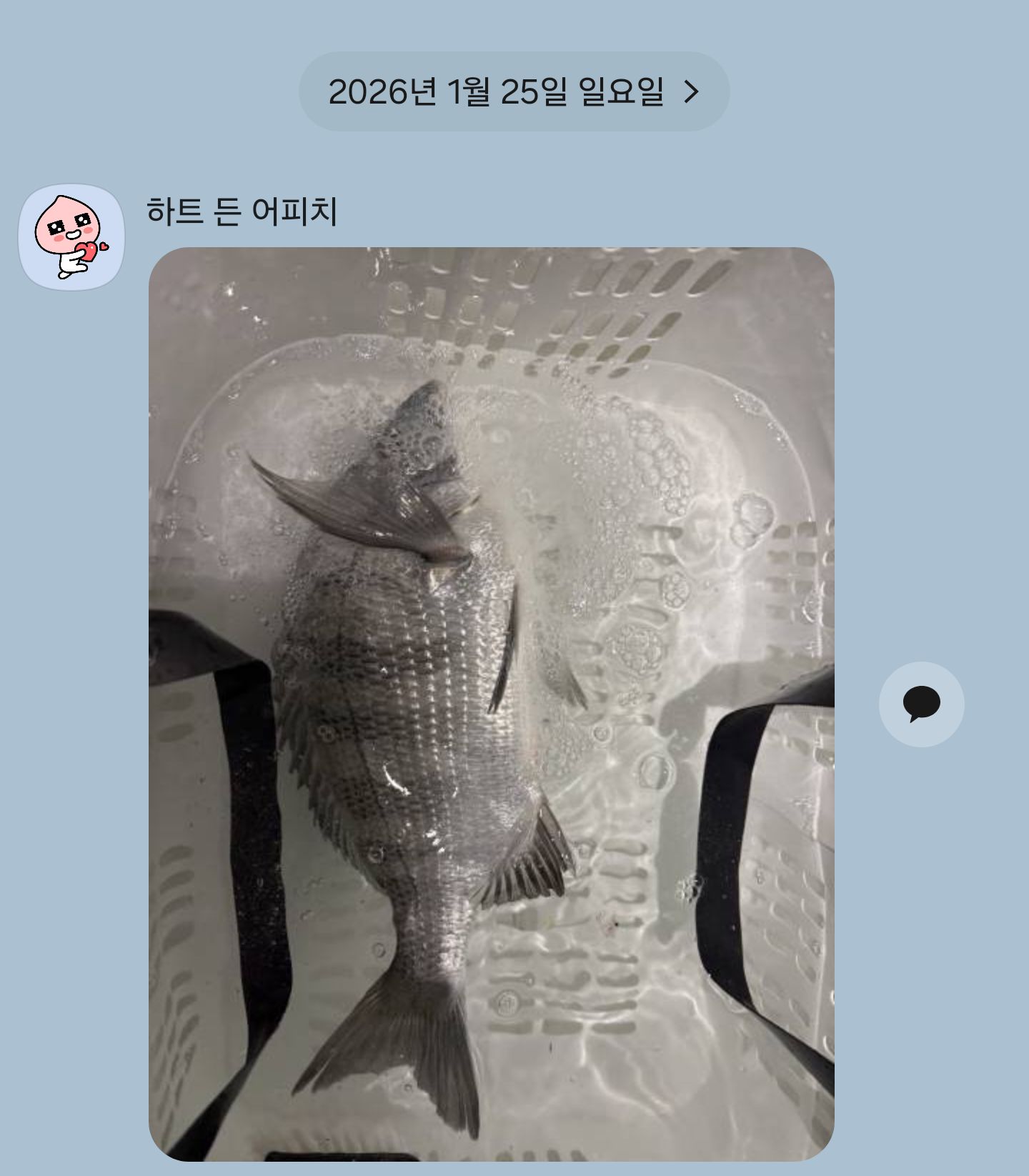This screenshot has height=1176, width=1029.
Task: Open the fish photo message
Action: click(x=491, y=704)
